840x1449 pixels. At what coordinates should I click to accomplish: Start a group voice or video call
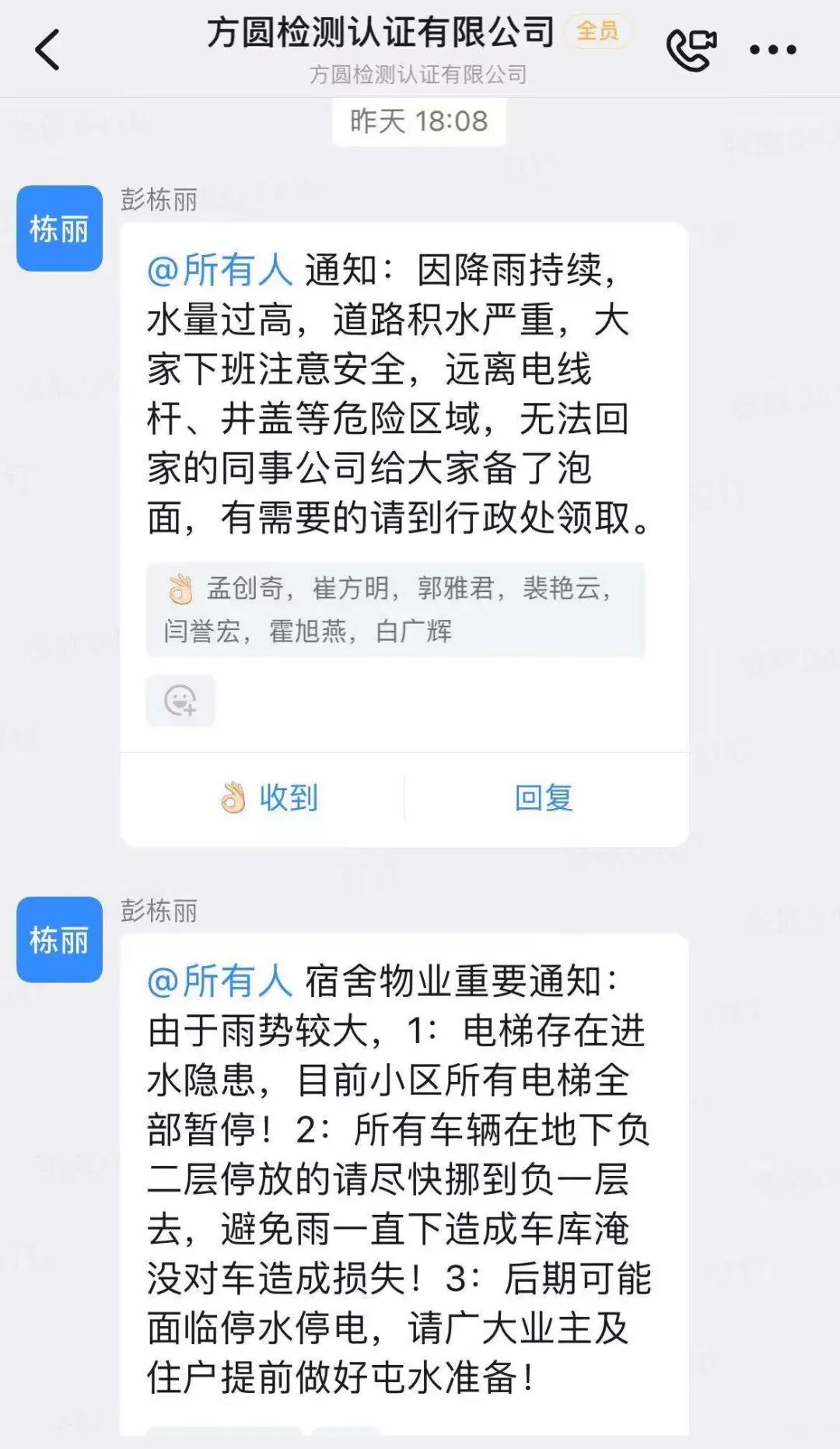pyautogui.click(x=691, y=50)
